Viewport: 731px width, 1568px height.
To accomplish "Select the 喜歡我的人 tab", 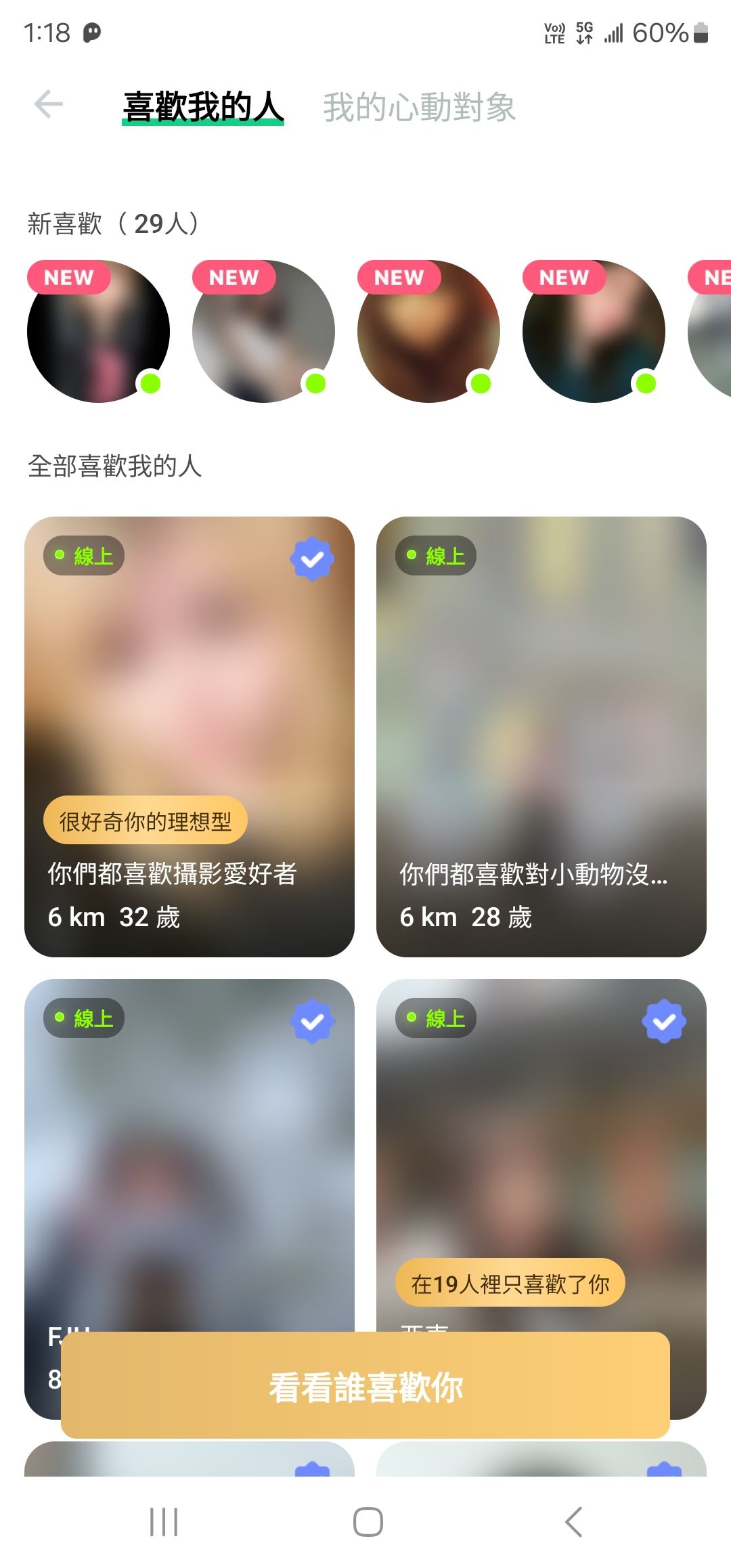I will [203, 107].
